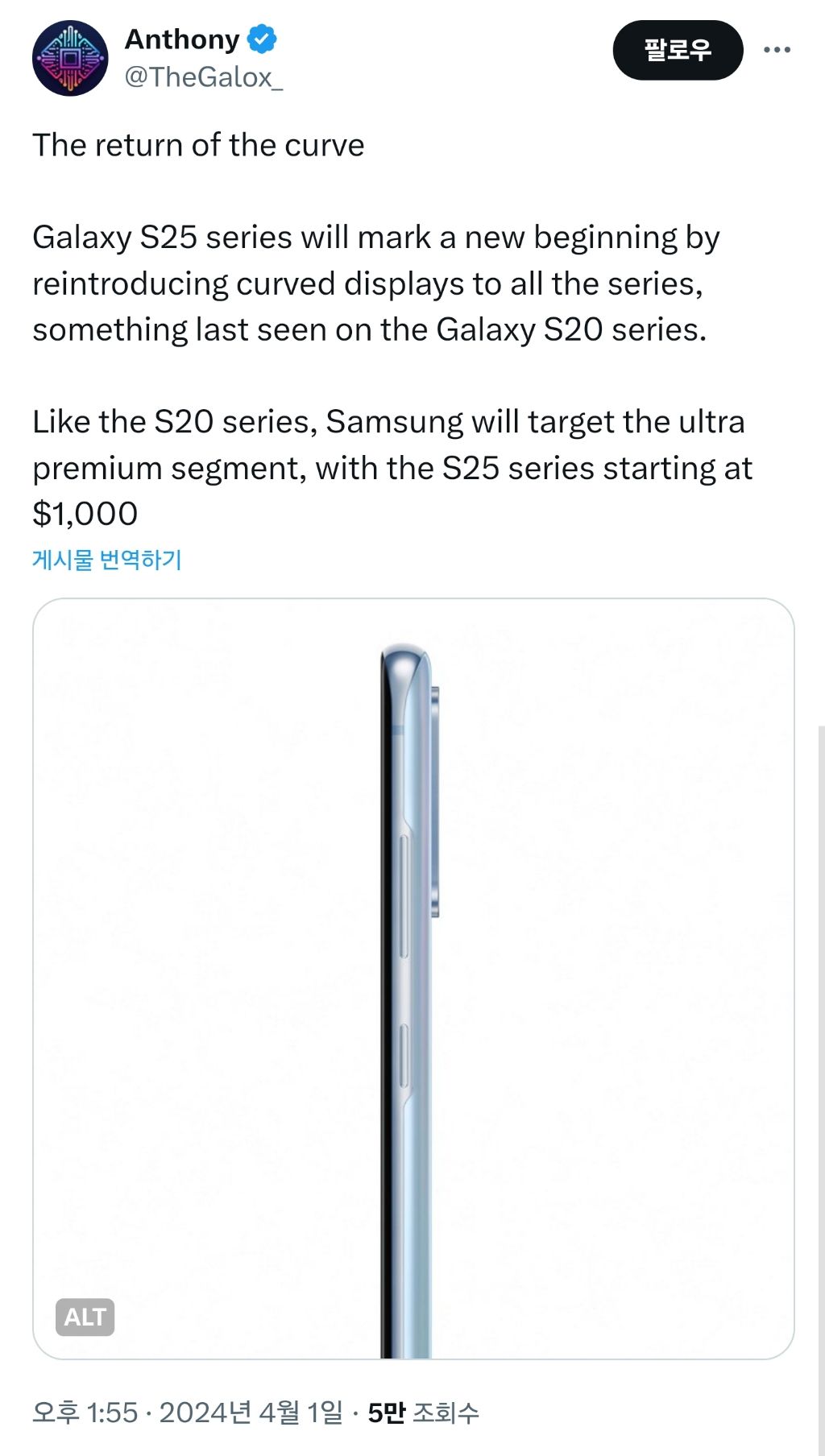Tap 게시물 번역하기 to translate post
Image resolution: width=825 pixels, height=1456 pixels.
(x=107, y=560)
